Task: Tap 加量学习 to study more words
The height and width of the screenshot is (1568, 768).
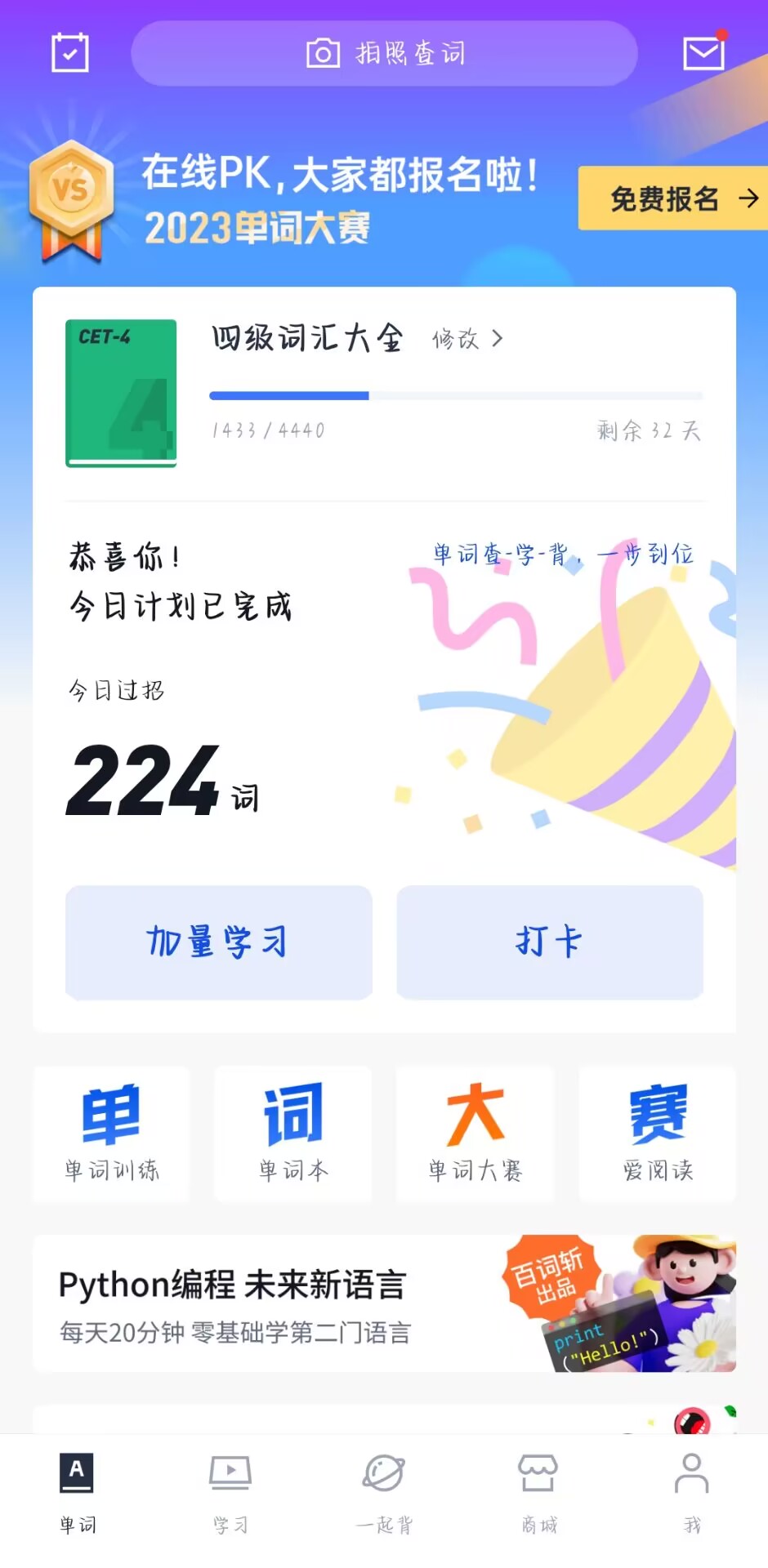Action: 218,942
